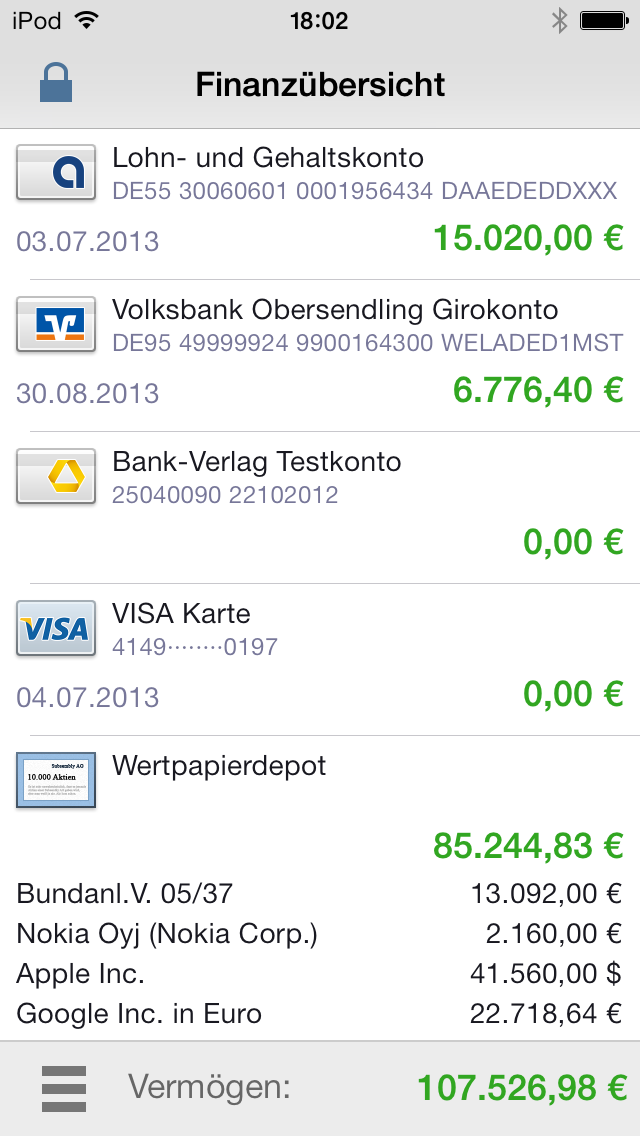Open the Lohn- und Gehaltskonto account
640x1136 pixels.
click(x=320, y=200)
